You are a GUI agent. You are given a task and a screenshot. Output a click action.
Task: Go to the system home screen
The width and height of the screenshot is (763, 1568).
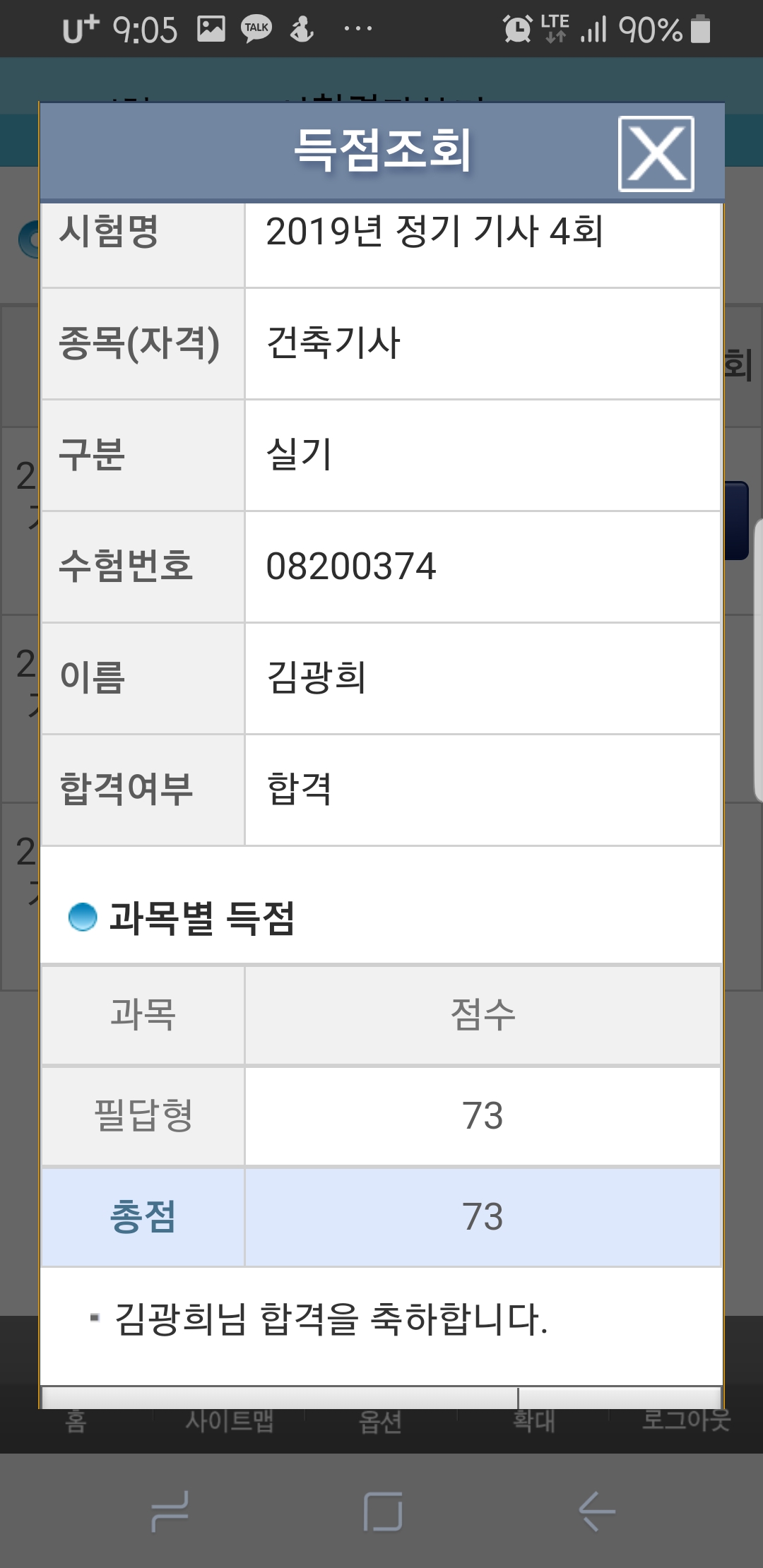[x=383, y=1511]
